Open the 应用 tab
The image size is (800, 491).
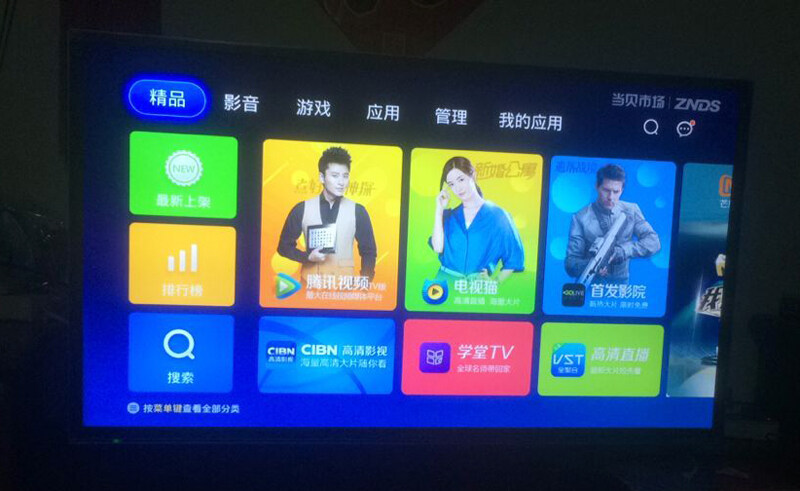pyautogui.click(x=382, y=113)
